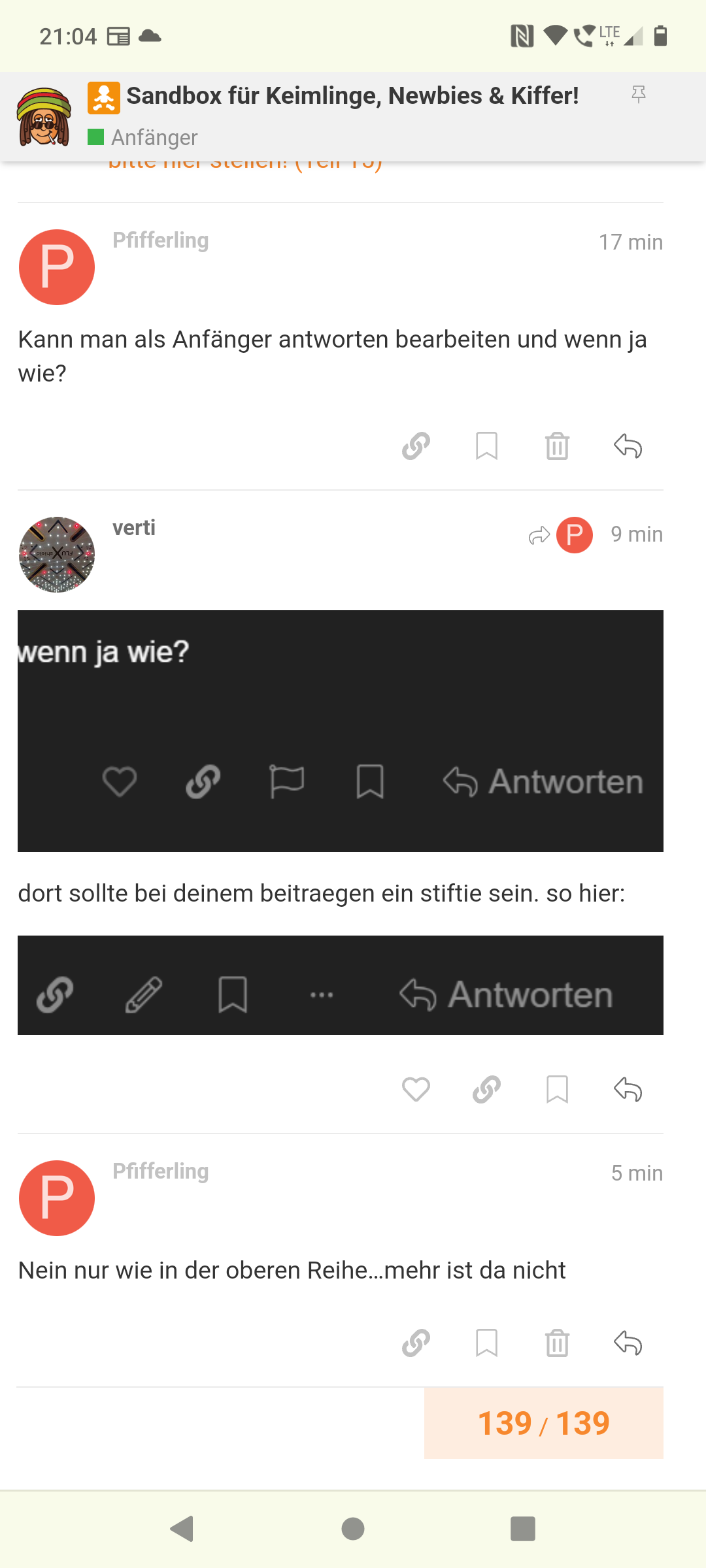Copy link of verti's post
Viewport: 706px width, 1568px height.
click(x=486, y=1089)
